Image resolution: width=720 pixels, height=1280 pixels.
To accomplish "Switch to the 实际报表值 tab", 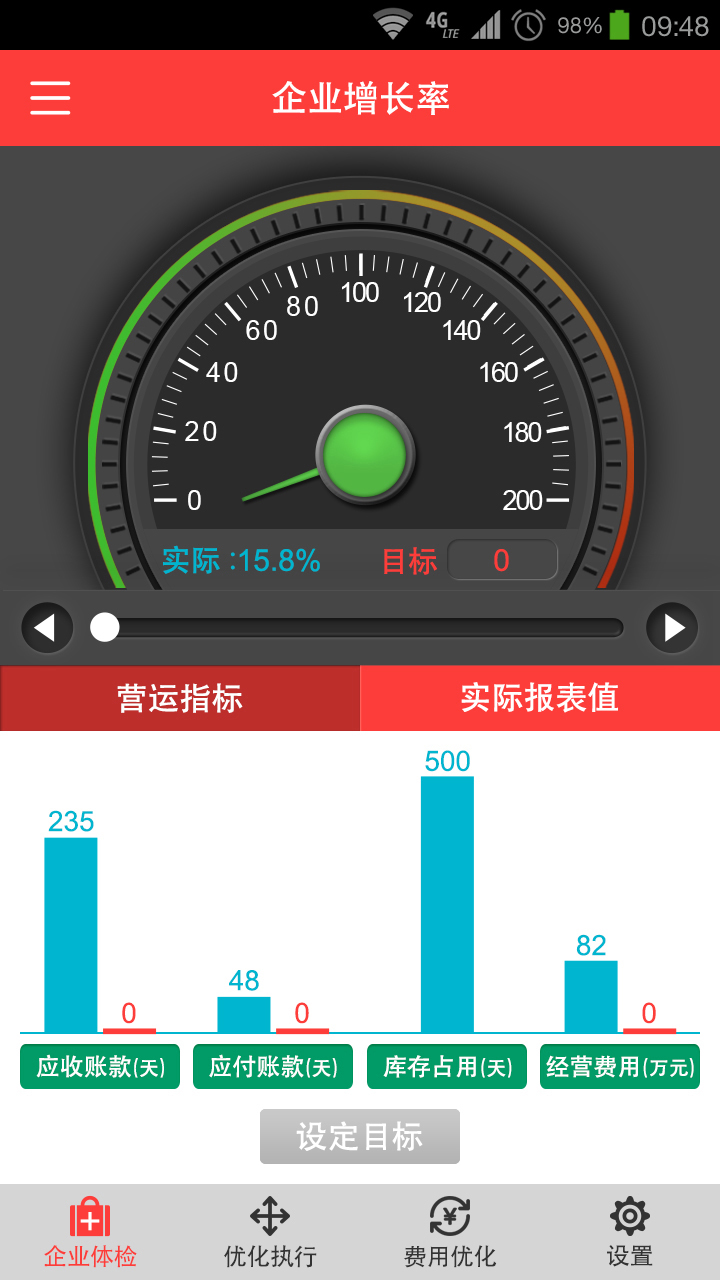I will [540, 698].
